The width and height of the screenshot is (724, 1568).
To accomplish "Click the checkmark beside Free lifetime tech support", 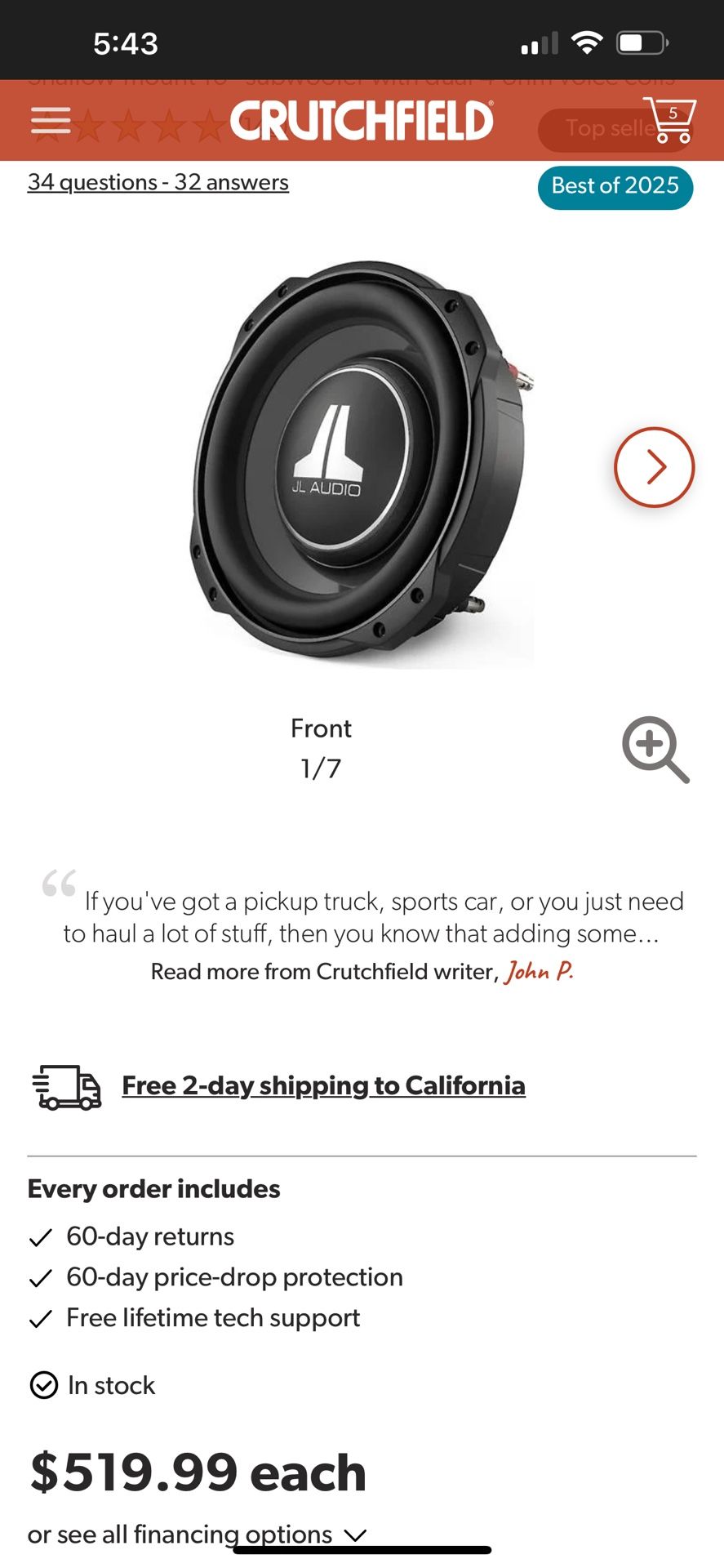I will click(41, 1318).
